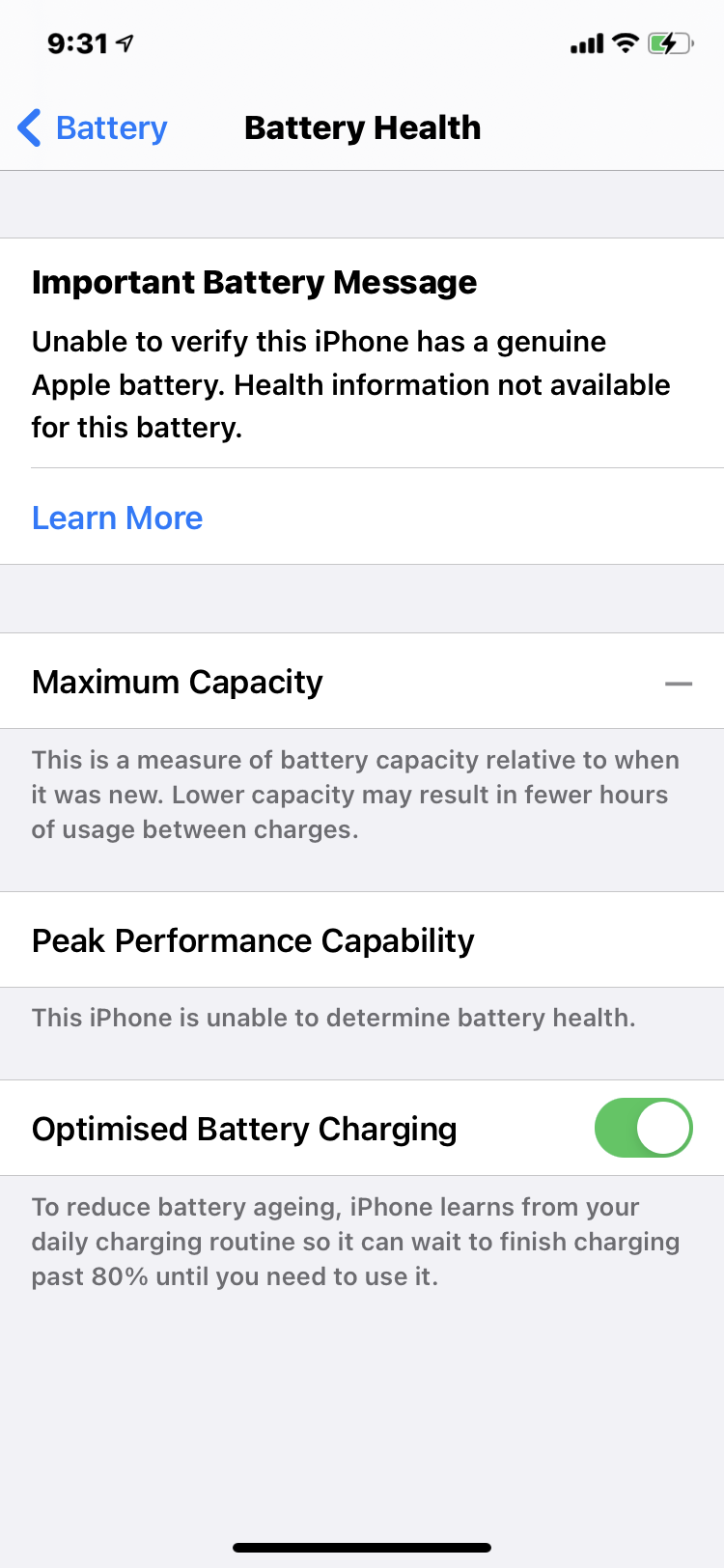Open the Learn More link
The height and width of the screenshot is (1568, 724).
coord(117,518)
